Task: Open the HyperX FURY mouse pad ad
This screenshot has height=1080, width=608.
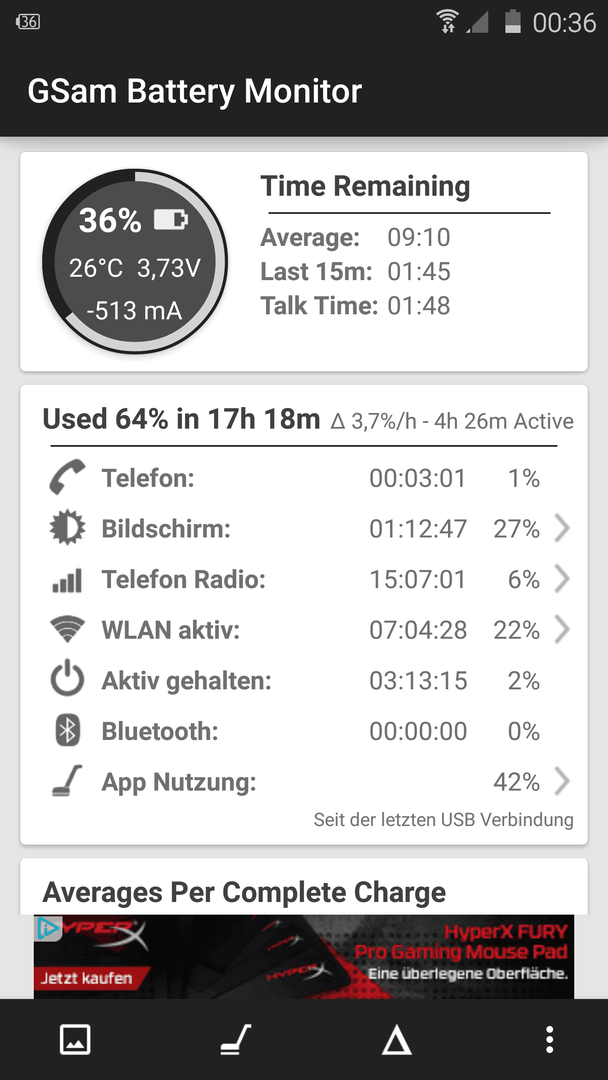Action: click(x=304, y=957)
